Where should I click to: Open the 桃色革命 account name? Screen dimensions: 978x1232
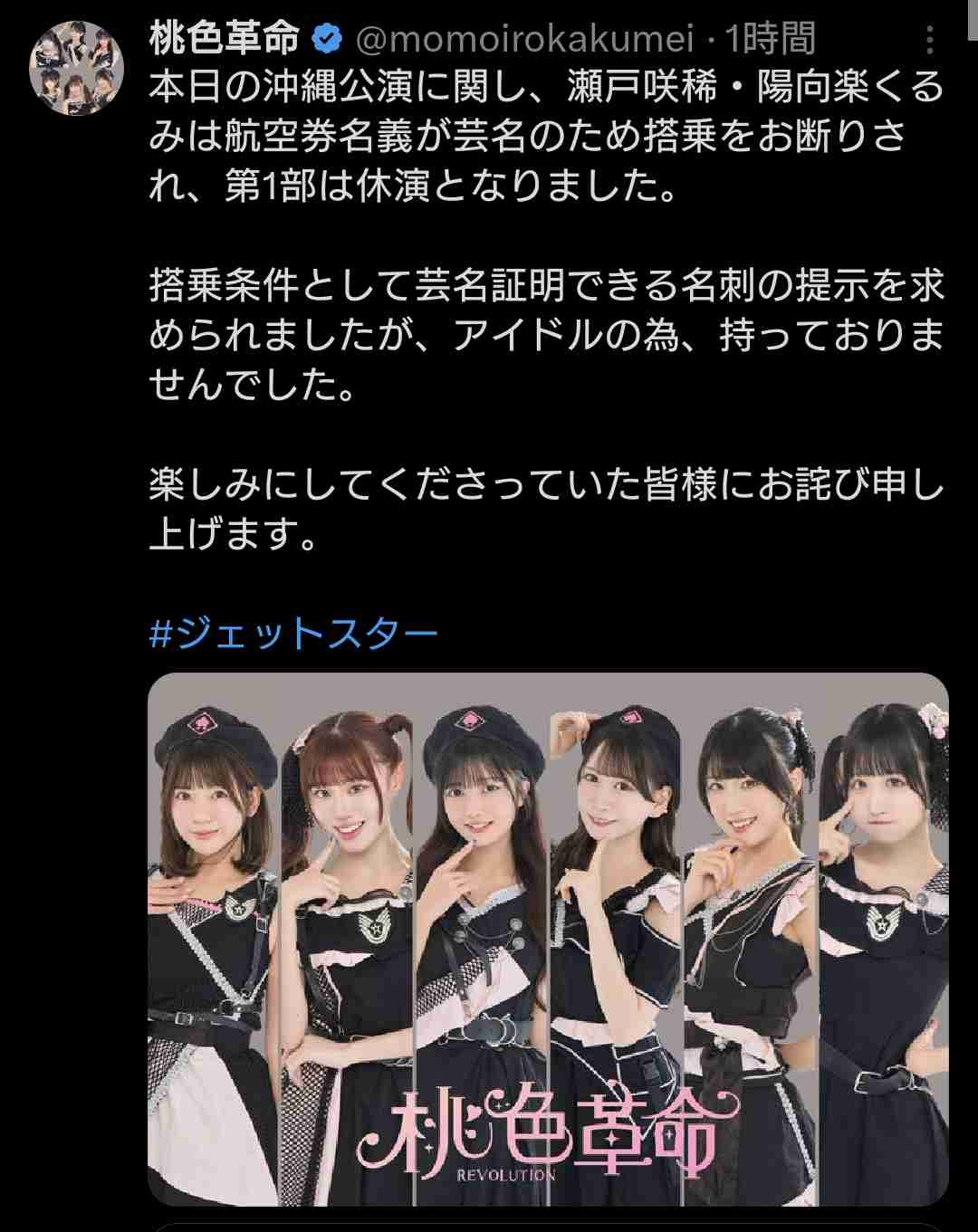point(225,39)
